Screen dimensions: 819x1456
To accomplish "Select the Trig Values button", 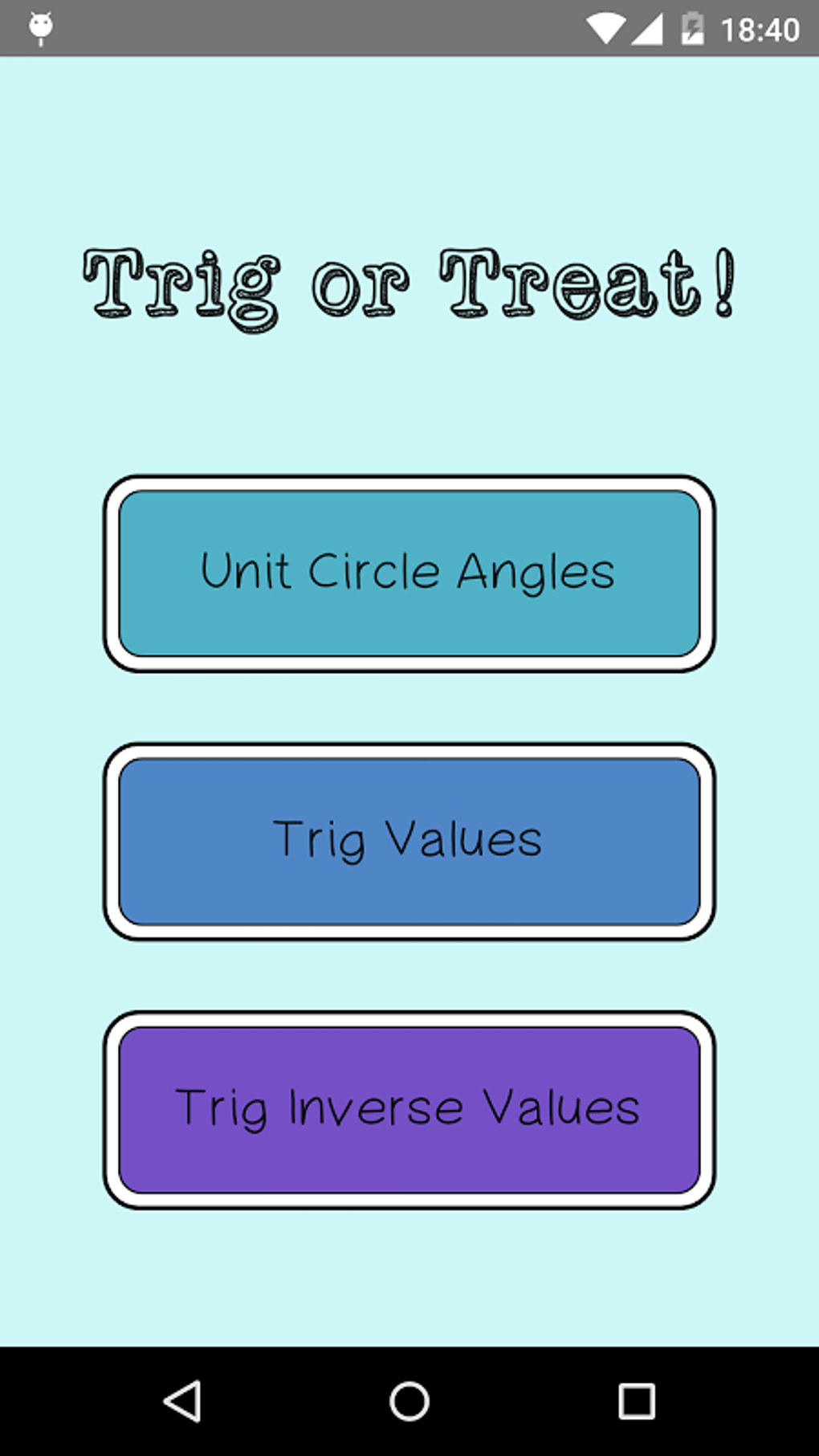I will [409, 841].
